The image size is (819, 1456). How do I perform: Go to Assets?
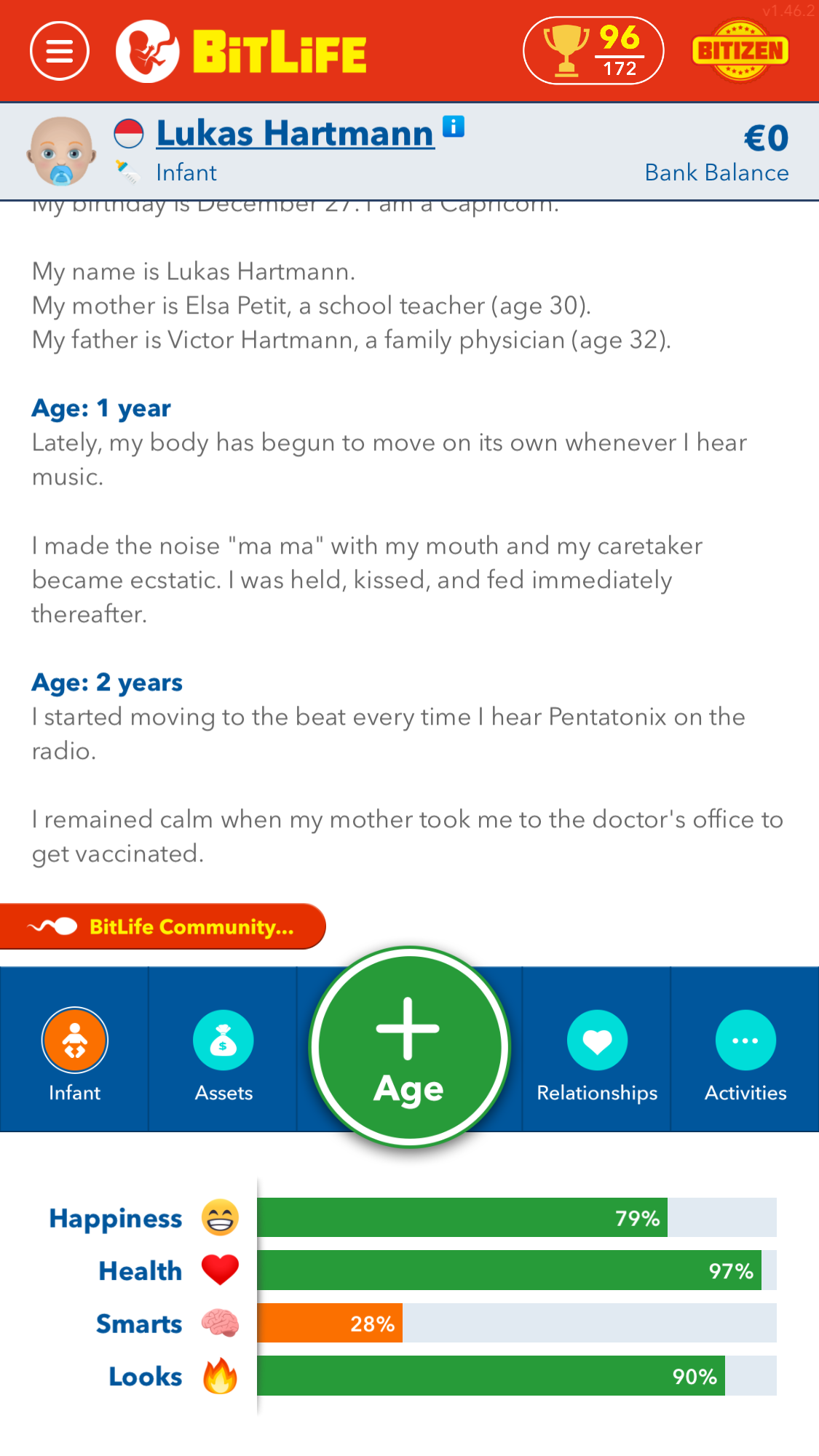coord(223,1049)
